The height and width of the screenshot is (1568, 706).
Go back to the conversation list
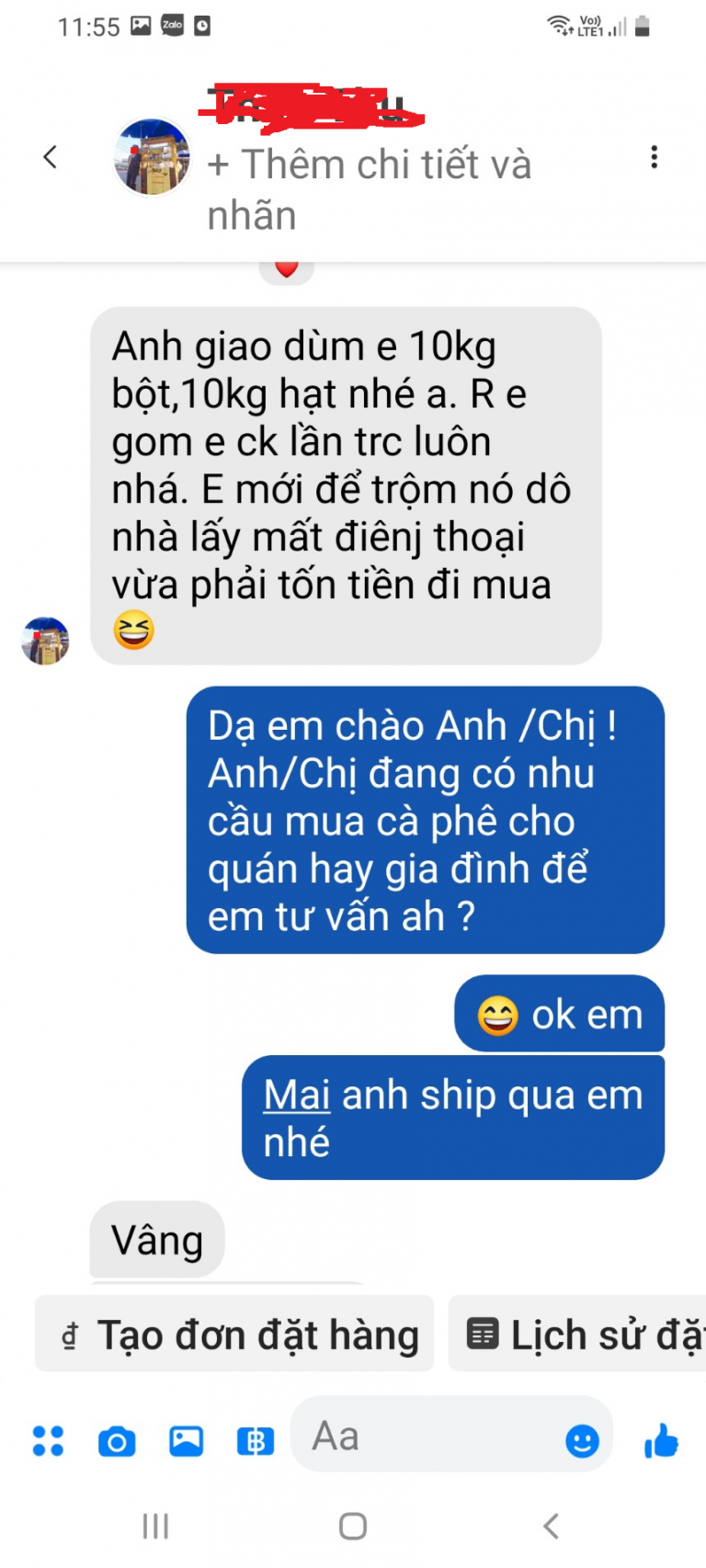51,157
